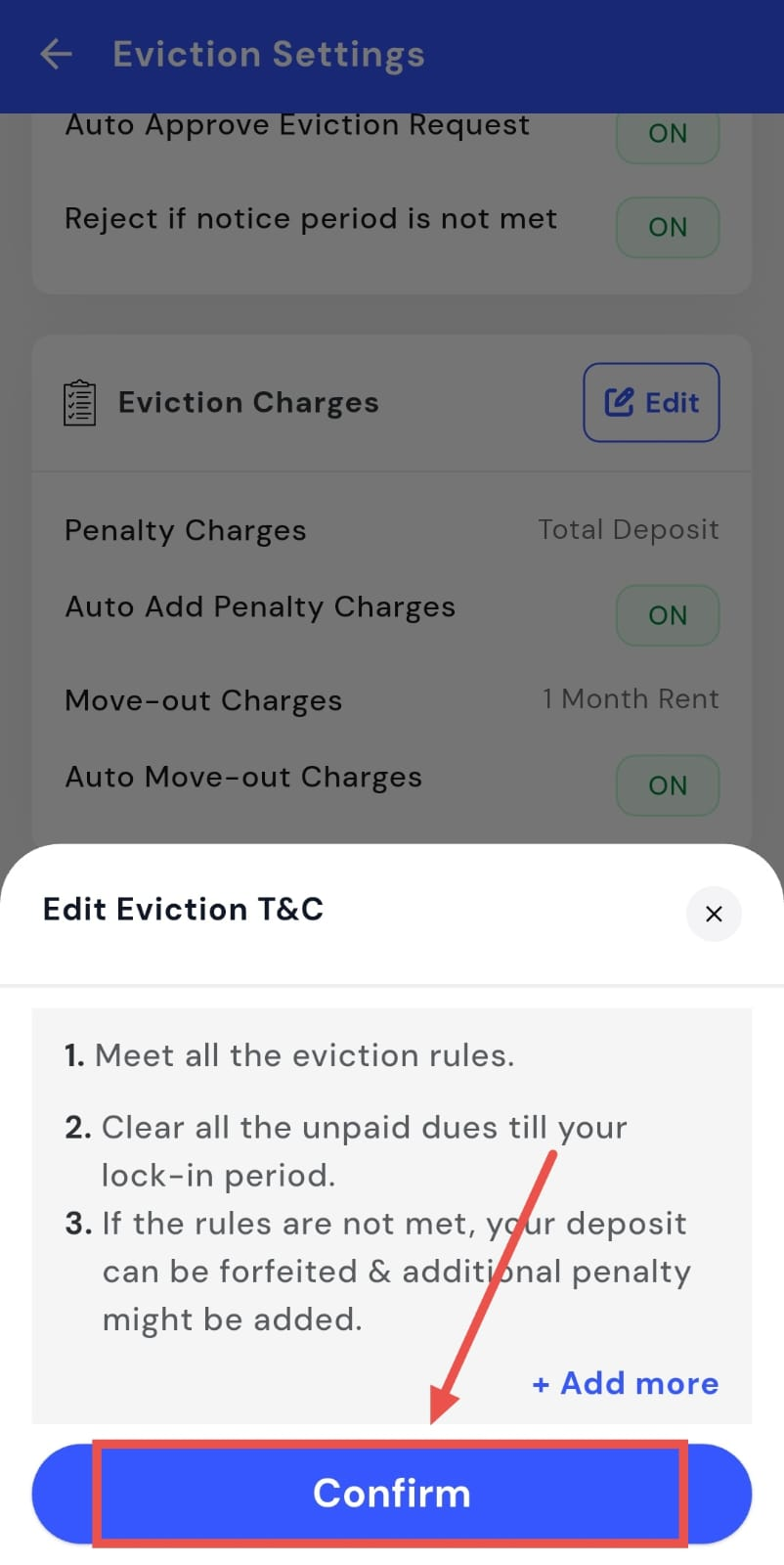Add more terms via + Add more
Viewport: 784px width, 1565px height.
(x=626, y=1383)
